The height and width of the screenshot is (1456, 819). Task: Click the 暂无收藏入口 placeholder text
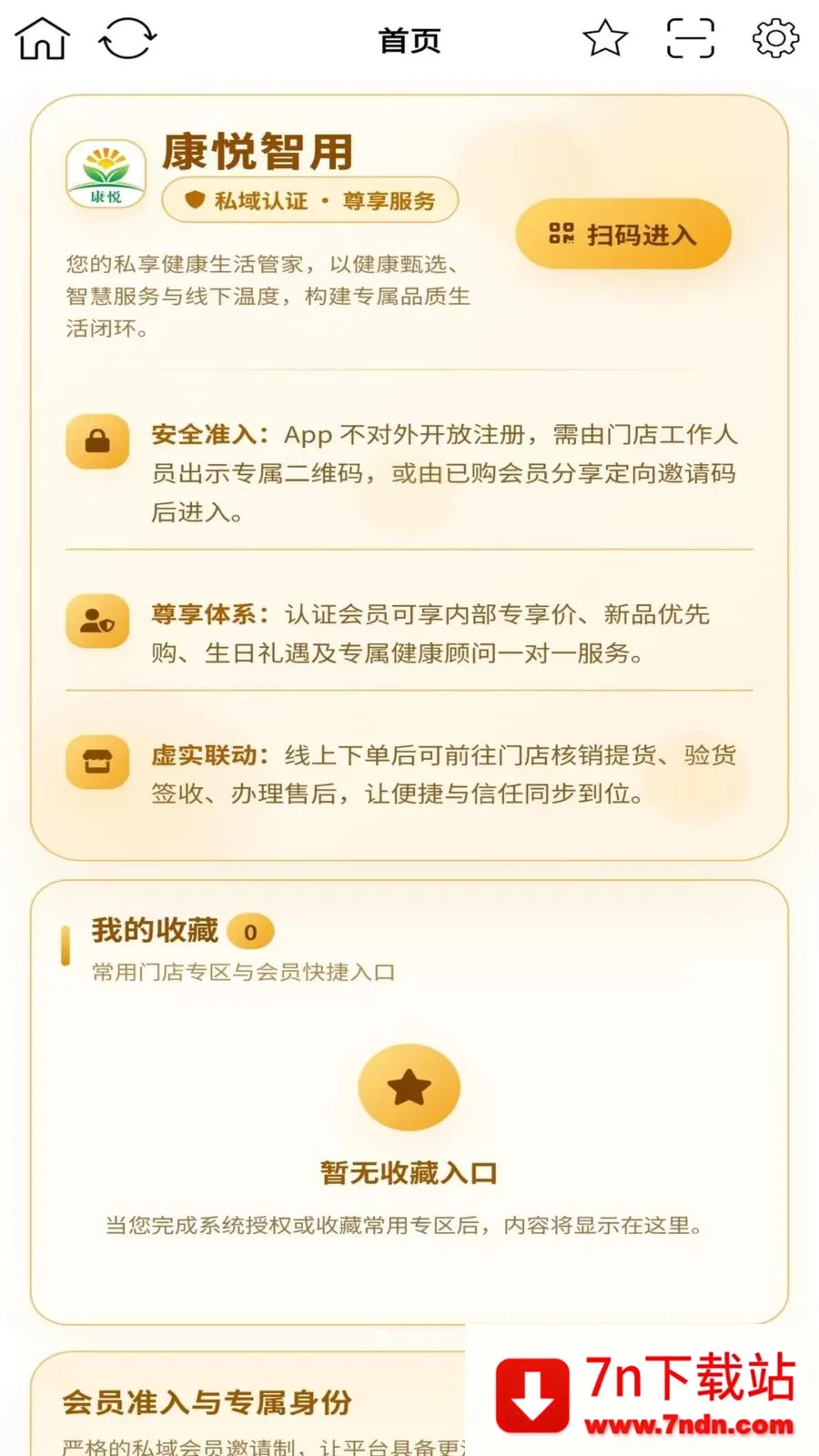409,1173
